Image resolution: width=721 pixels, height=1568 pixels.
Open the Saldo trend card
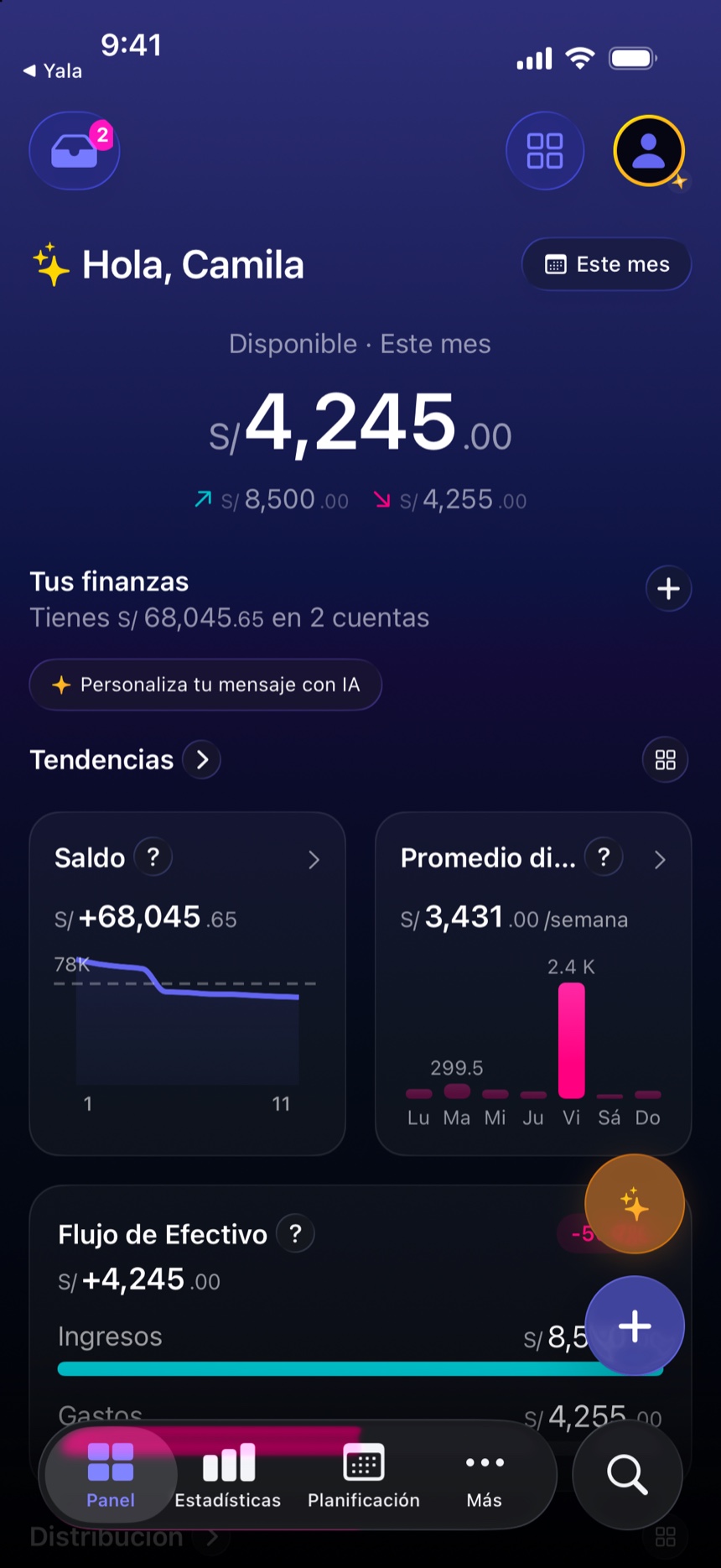[x=187, y=983]
